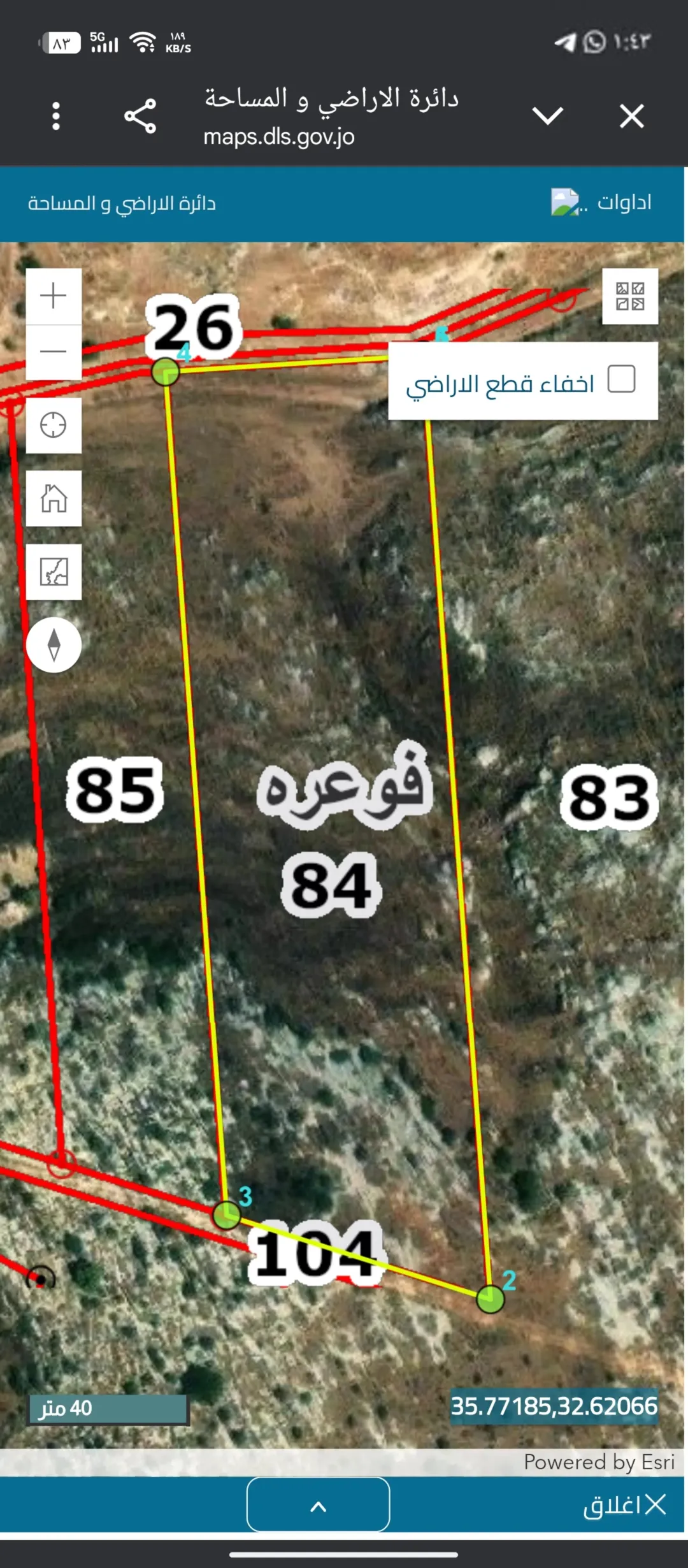This screenshot has height=1568, width=688.
Task: Return to the map home extent
Action: pyautogui.click(x=54, y=498)
